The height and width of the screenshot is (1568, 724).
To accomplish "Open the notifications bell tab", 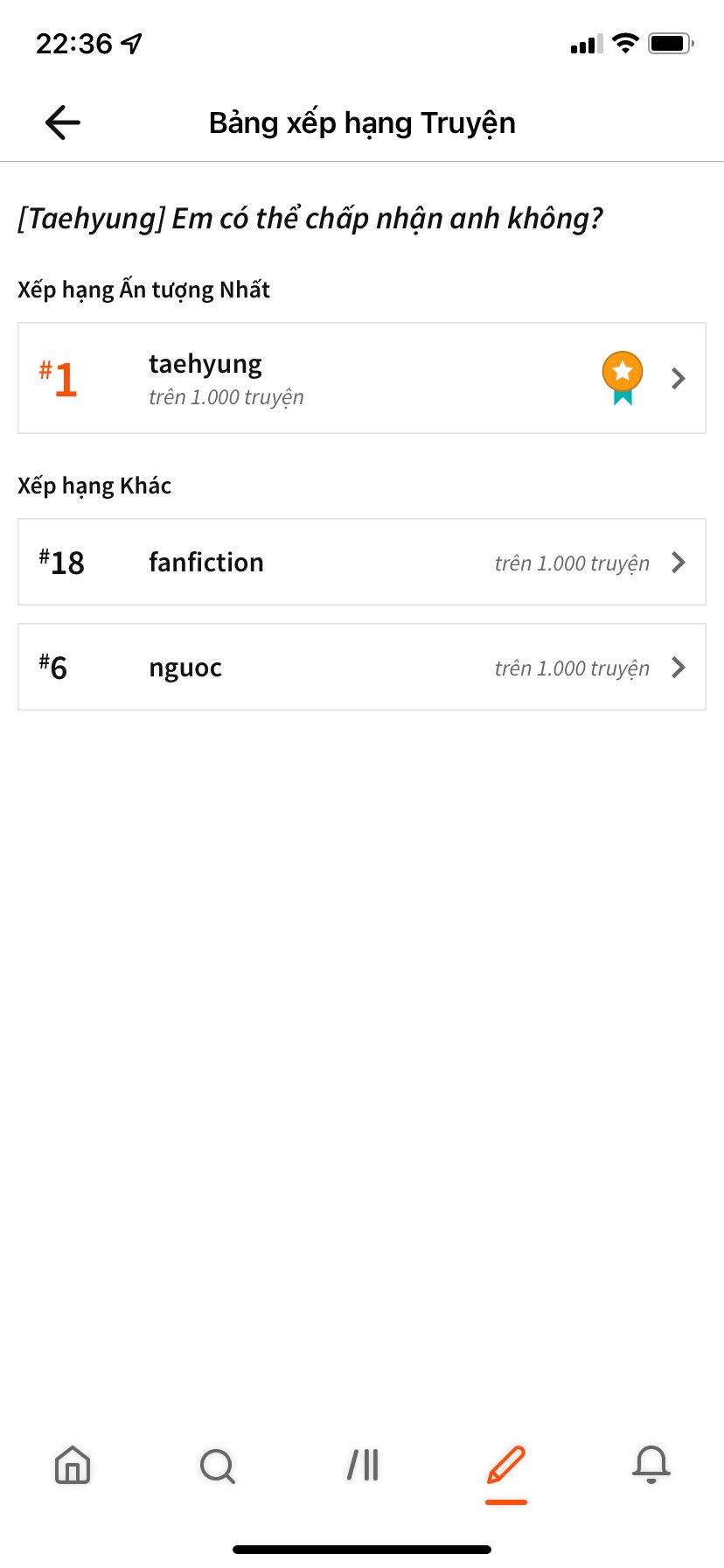I will point(651,1464).
